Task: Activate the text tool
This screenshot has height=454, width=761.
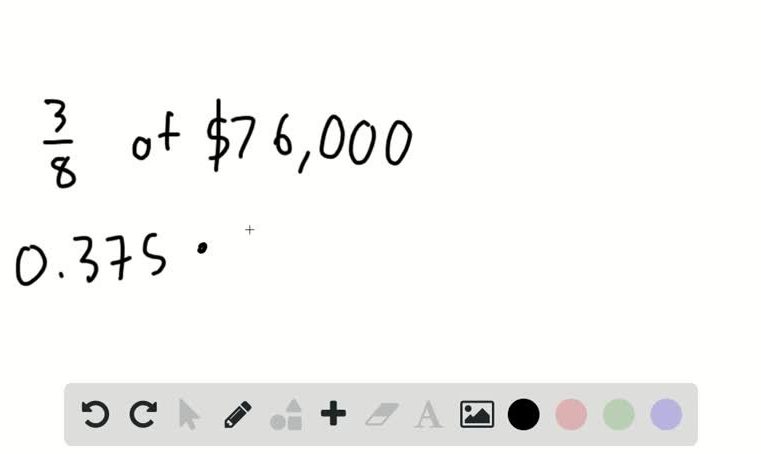Action: click(428, 414)
